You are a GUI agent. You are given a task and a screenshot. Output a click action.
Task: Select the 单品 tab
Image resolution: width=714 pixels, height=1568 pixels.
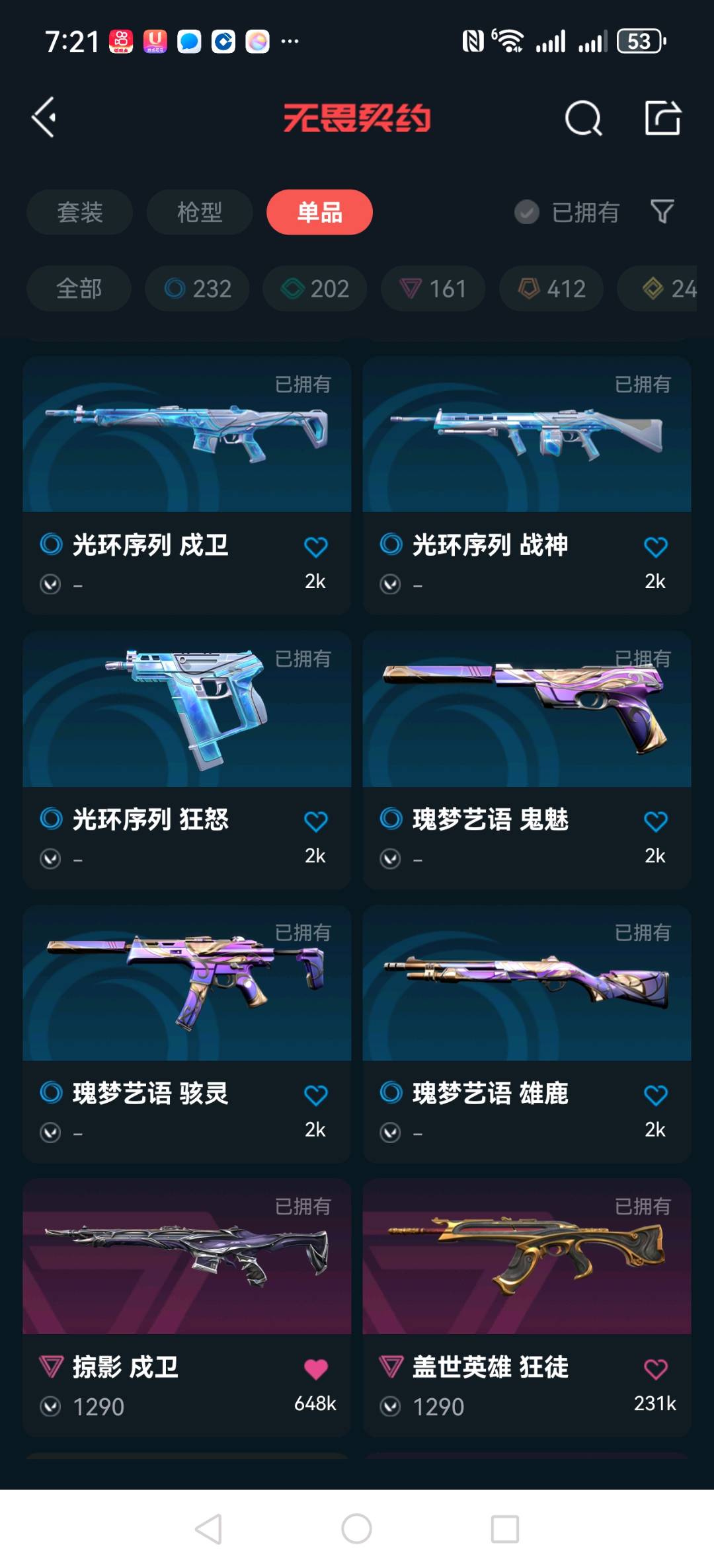(319, 212)
